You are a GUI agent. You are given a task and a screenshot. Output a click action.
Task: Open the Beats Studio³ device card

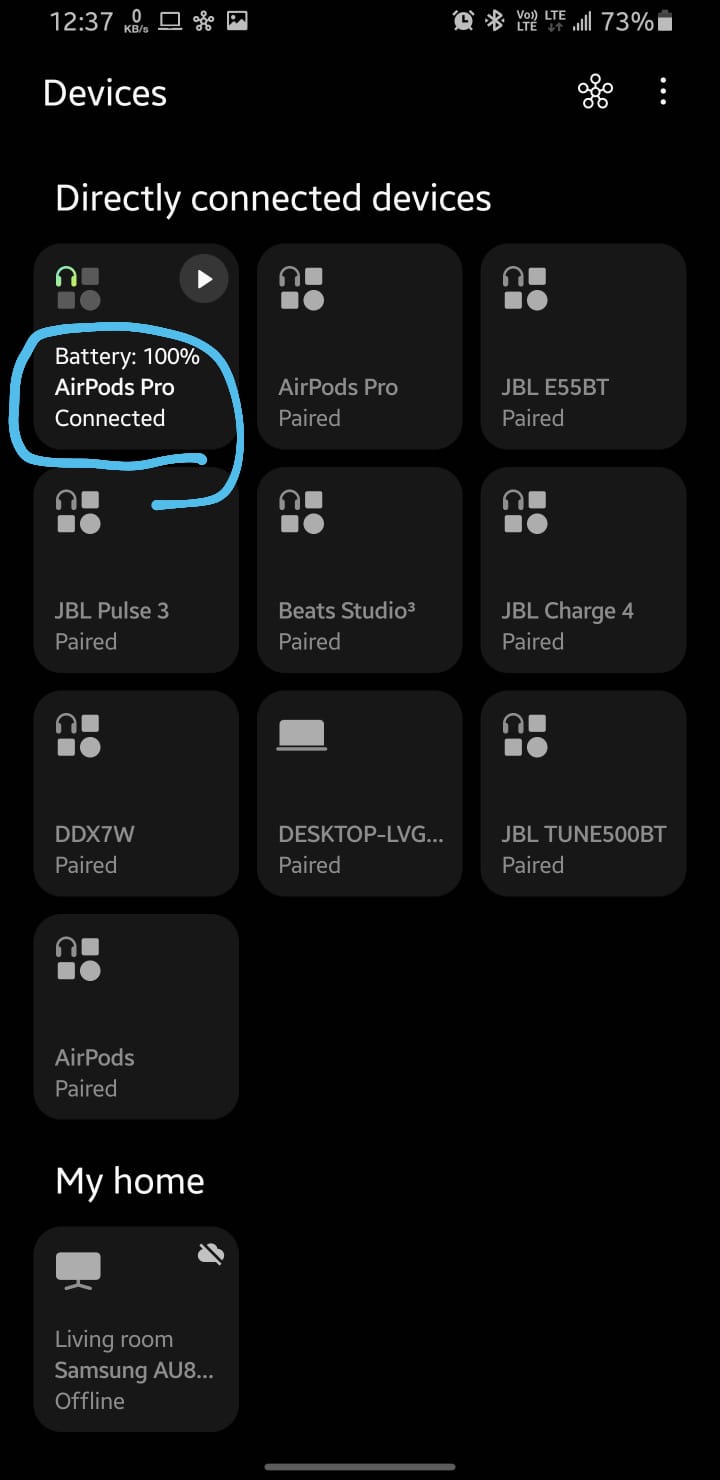[x=360, y=570]
